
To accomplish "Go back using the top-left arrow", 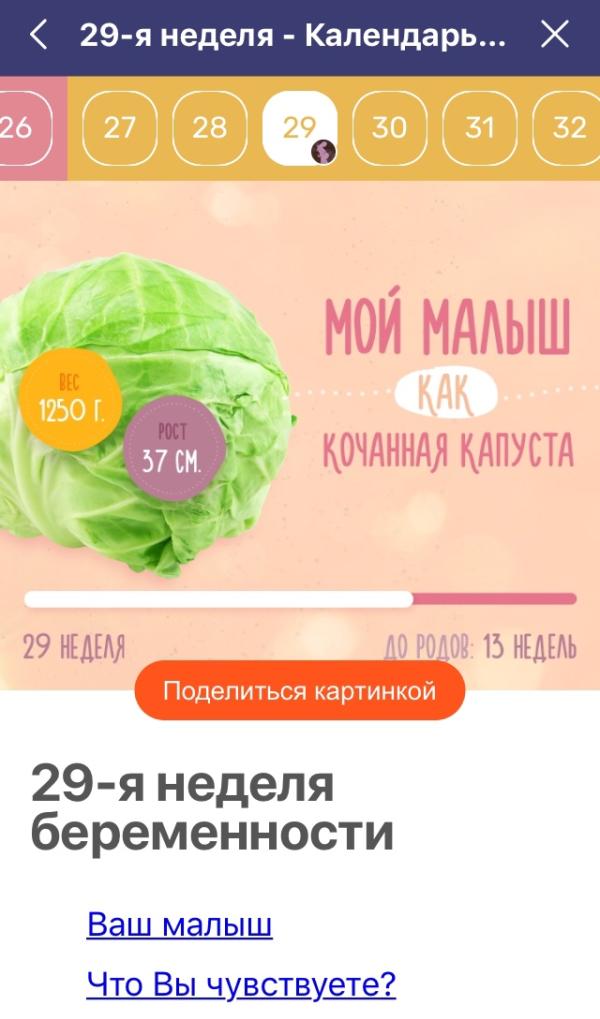I will (38, 36).
